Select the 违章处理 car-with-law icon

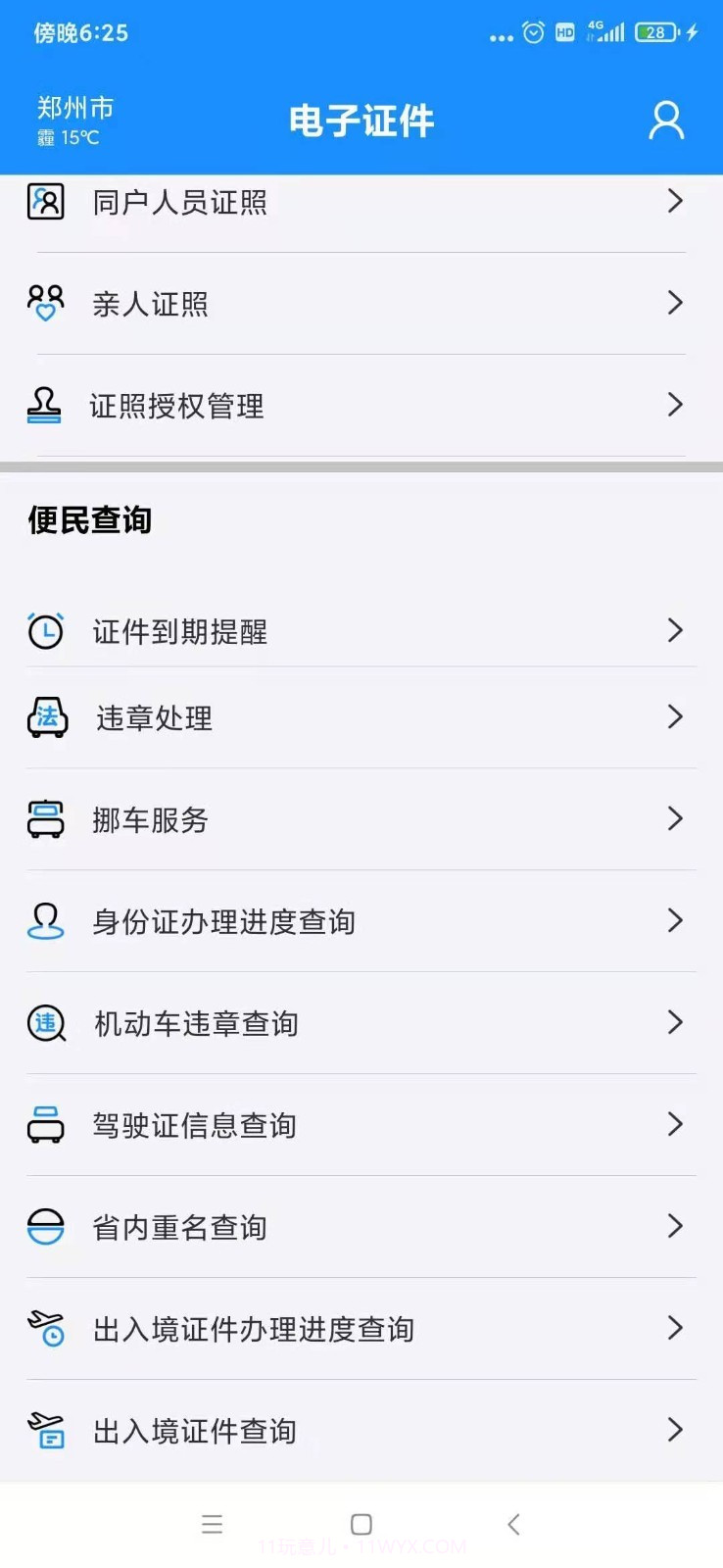(44, 717)
